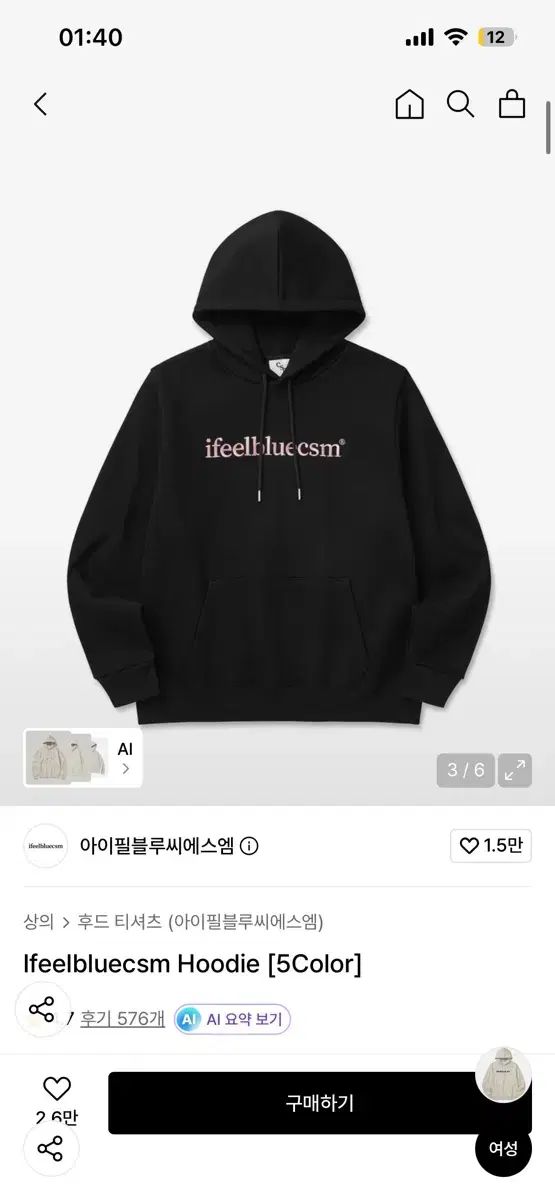
Task: Open the shopping bag cart
Action: (512, 104)
